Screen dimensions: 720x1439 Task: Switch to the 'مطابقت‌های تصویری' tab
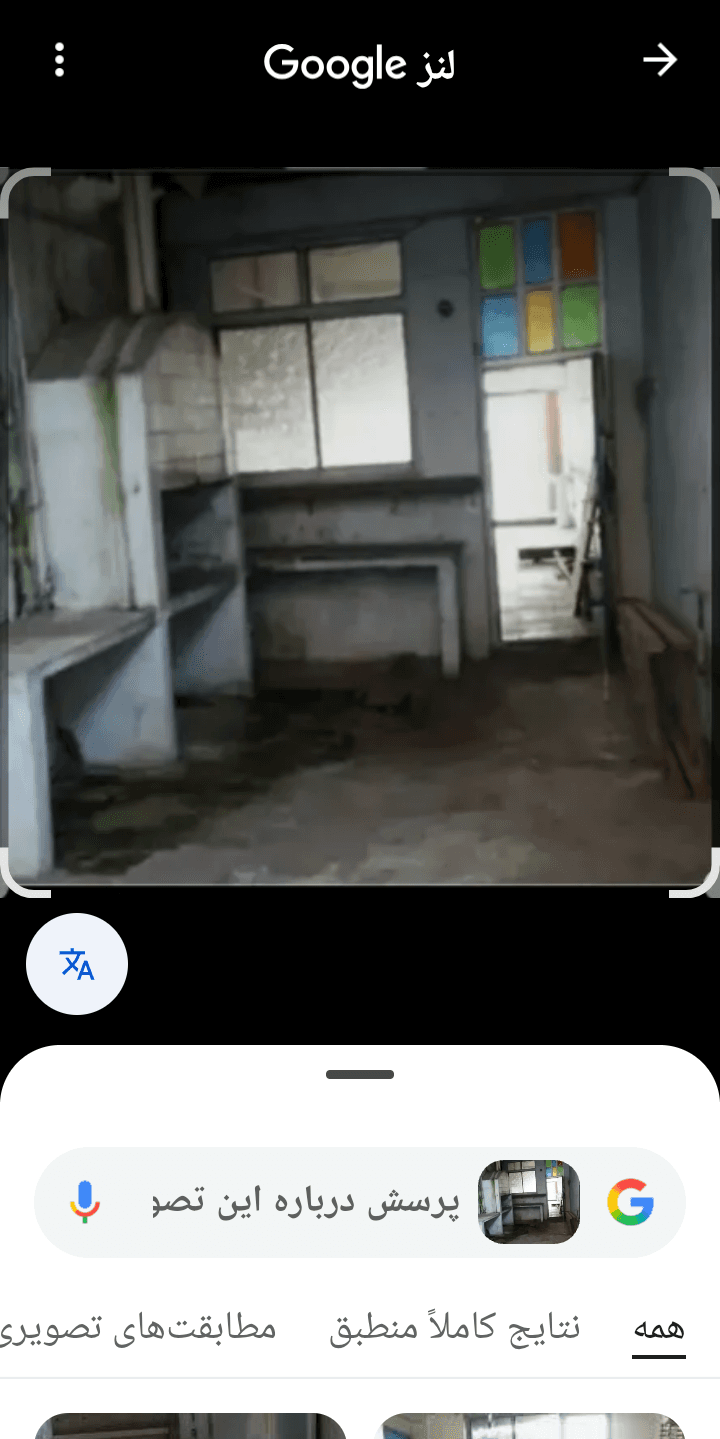[138, 1329]
